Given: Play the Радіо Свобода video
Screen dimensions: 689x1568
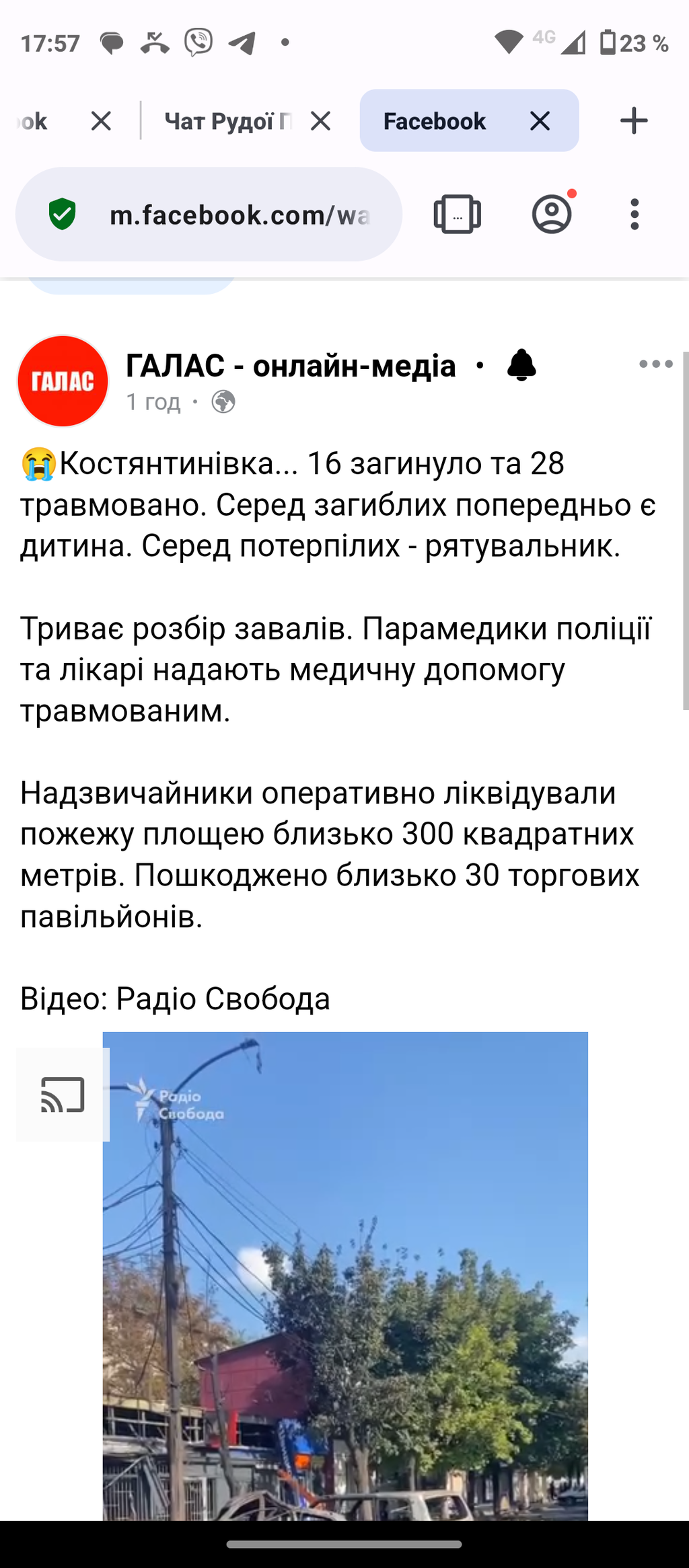Looking at the screenshot, I should click(345, 1278).
